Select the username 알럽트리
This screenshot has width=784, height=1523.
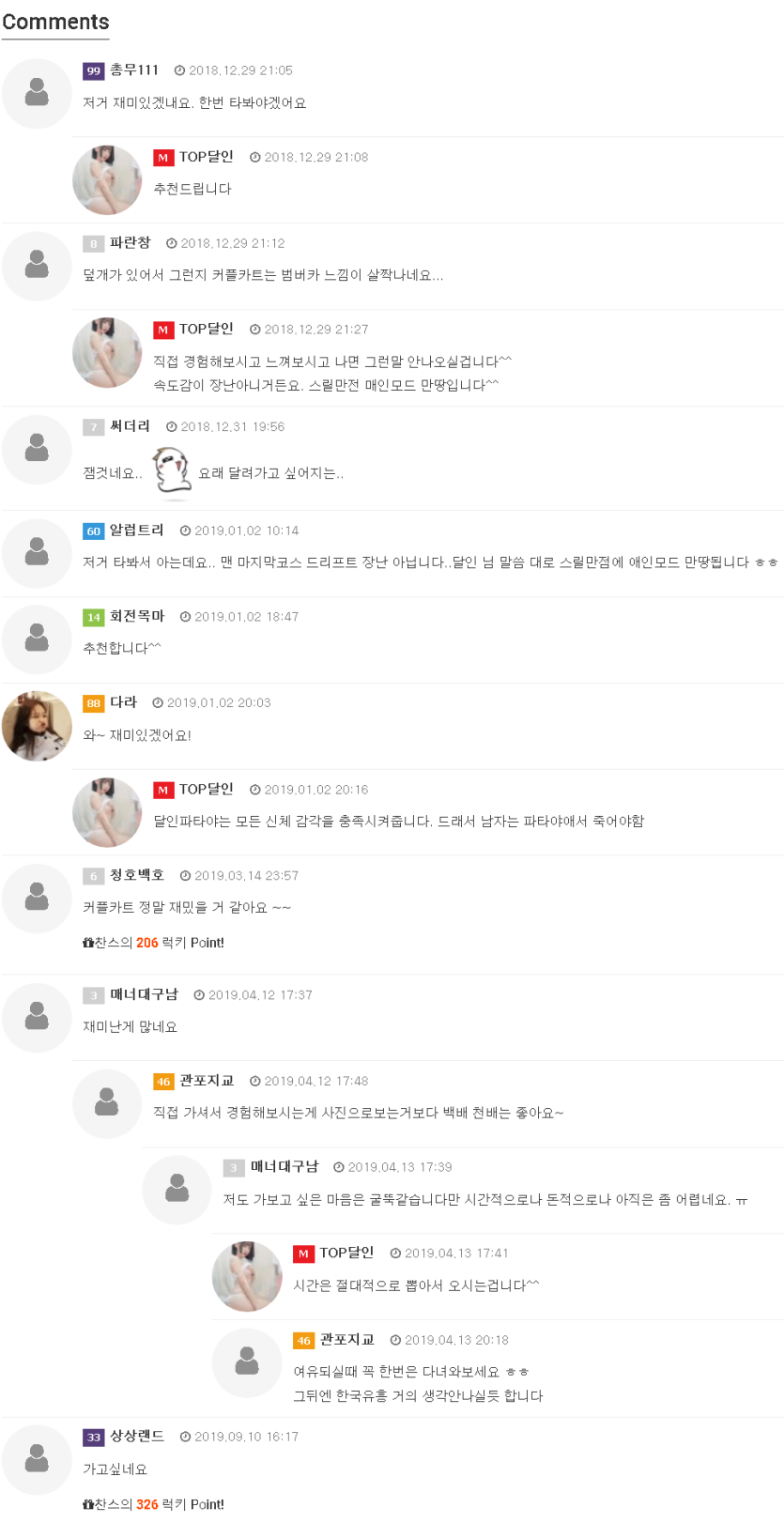point(136,531)
